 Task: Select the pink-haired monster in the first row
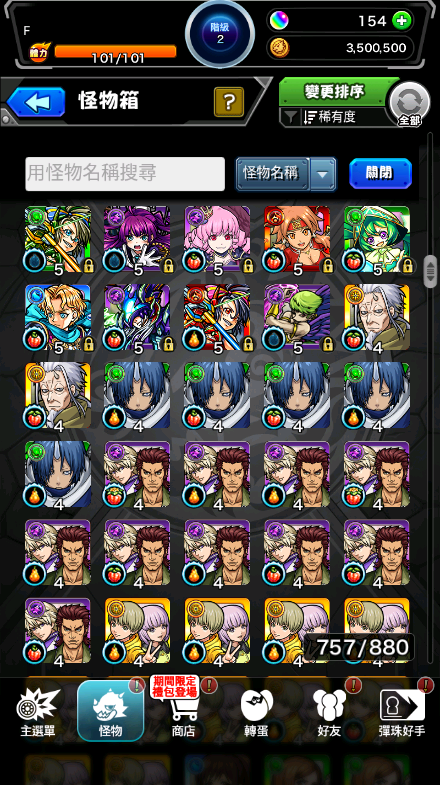tap(217, 239)
